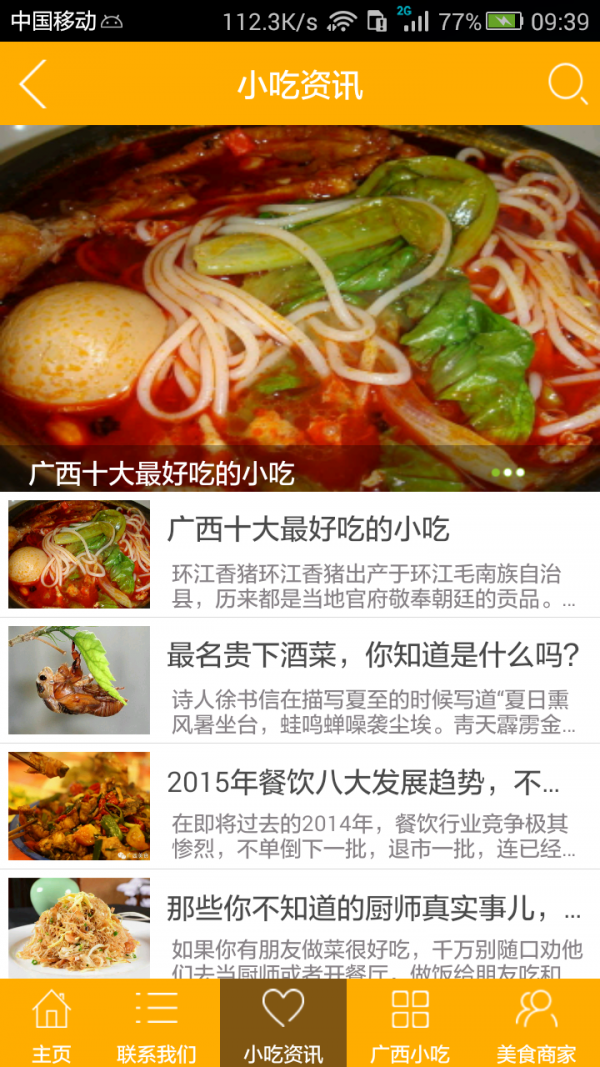600x1067 pixels.
Task: Open the featured noodle banner article
Action: tap(300, 300)
